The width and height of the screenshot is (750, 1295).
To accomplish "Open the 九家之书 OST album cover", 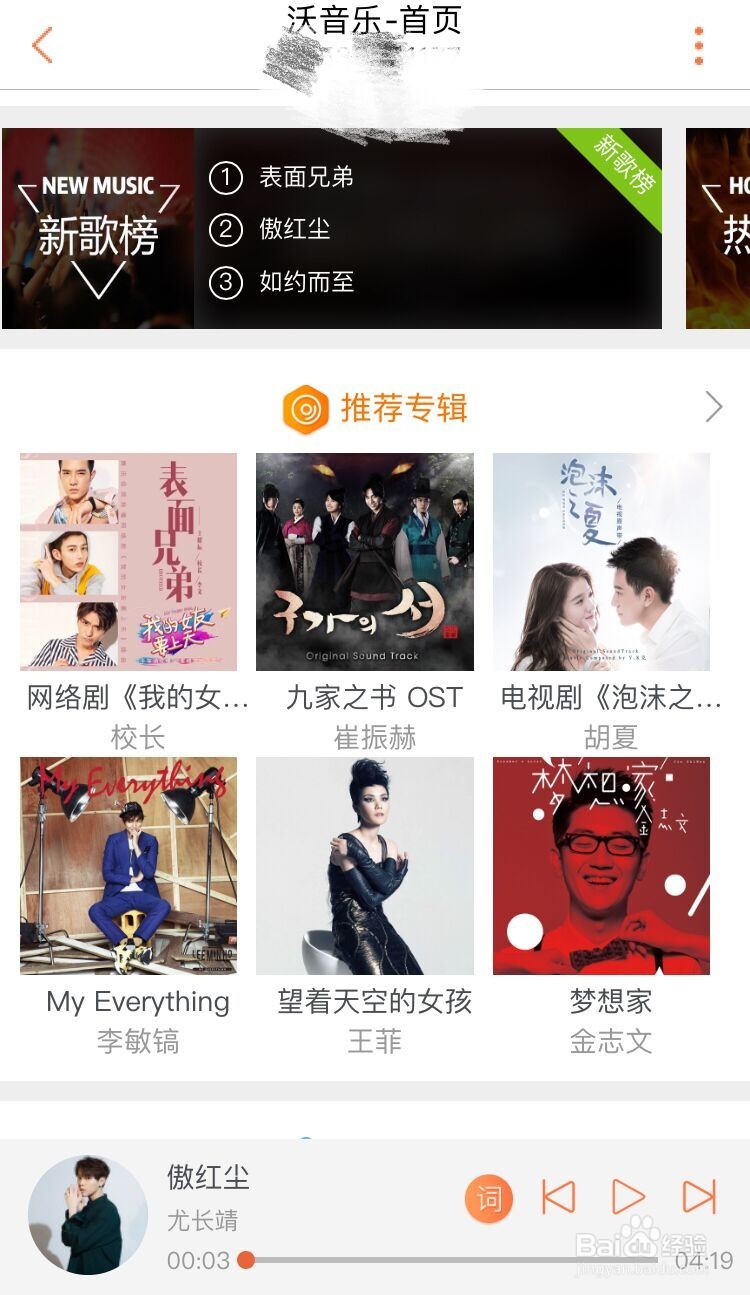I will point(364,562).
